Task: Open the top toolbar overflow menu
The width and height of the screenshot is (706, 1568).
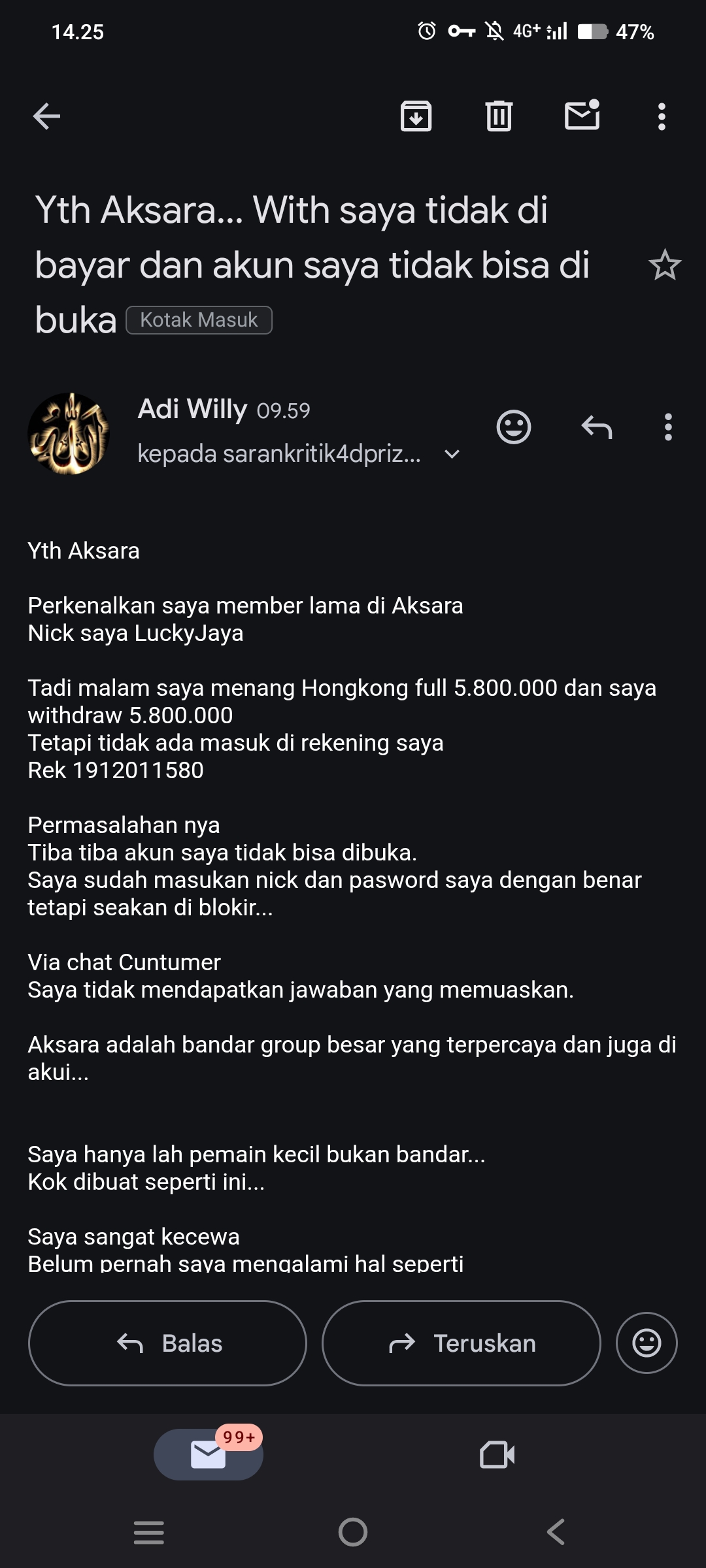Action: coord(662,117)
